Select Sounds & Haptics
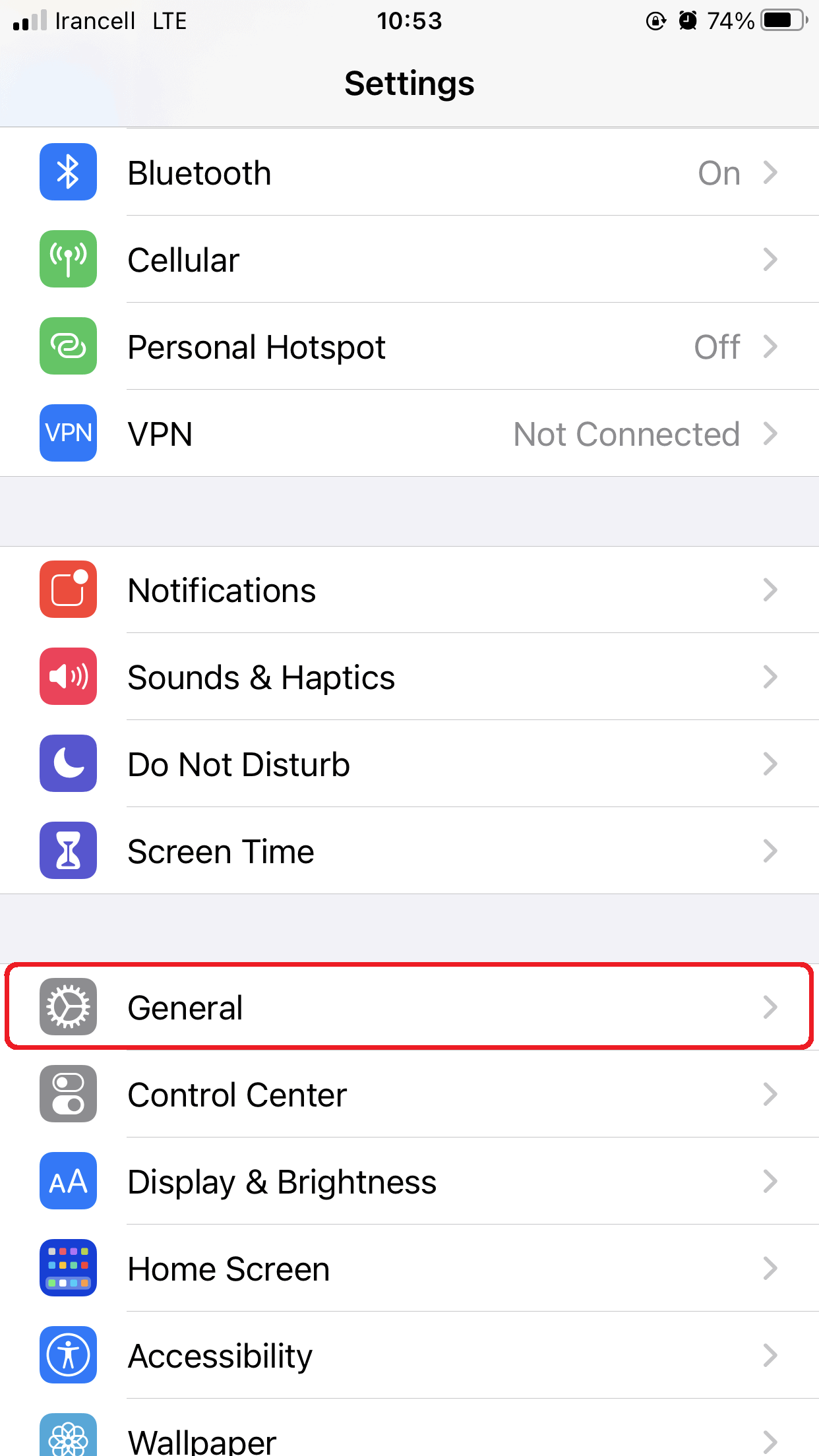 tap(409, 677)
